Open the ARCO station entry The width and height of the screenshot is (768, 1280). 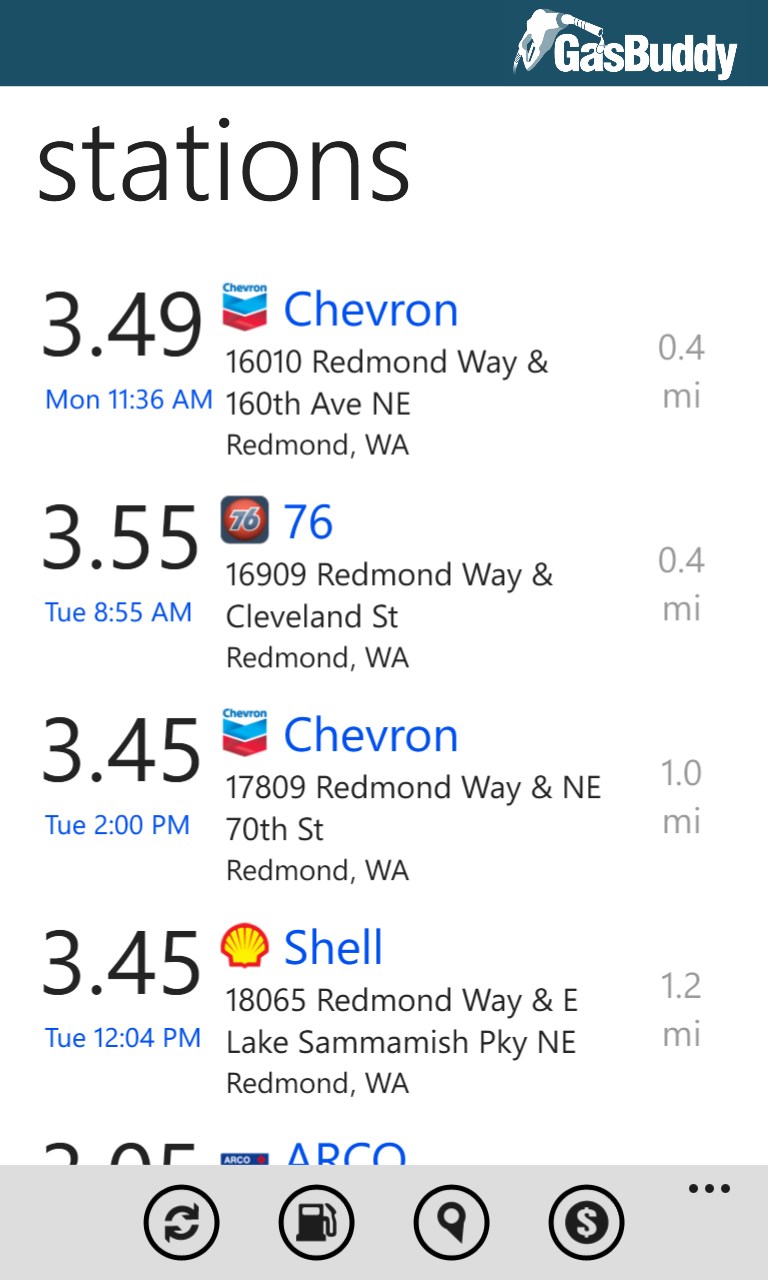pyautogui.click(x=345, y=1153)
